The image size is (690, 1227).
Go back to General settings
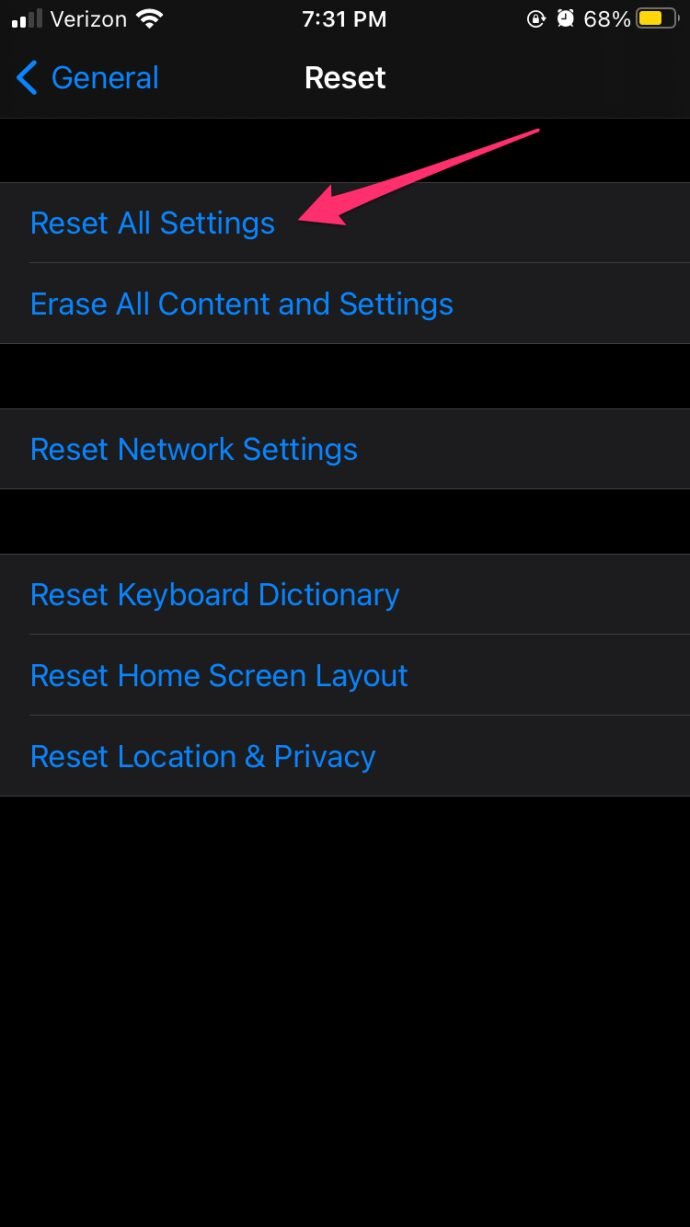(88, 78)
